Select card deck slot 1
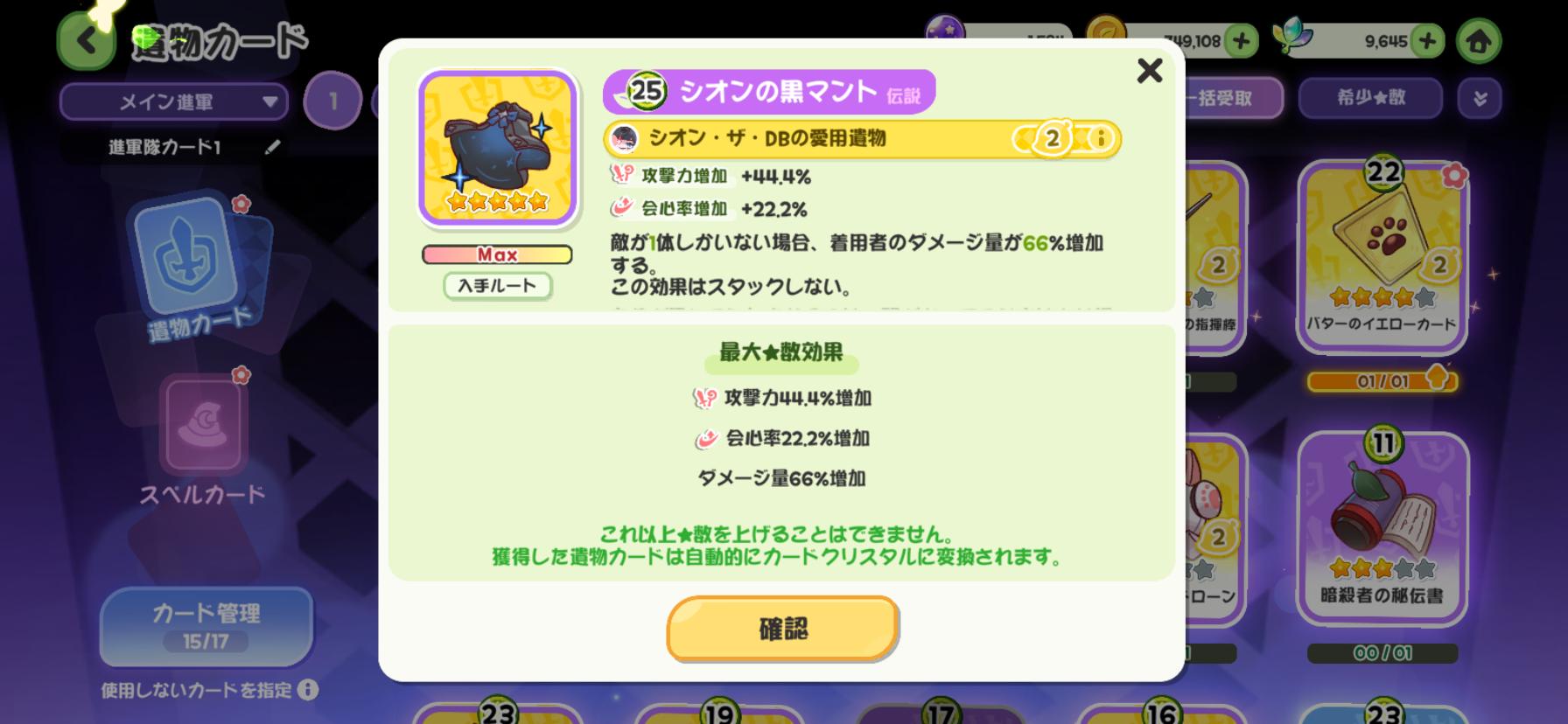 (332, 101)
